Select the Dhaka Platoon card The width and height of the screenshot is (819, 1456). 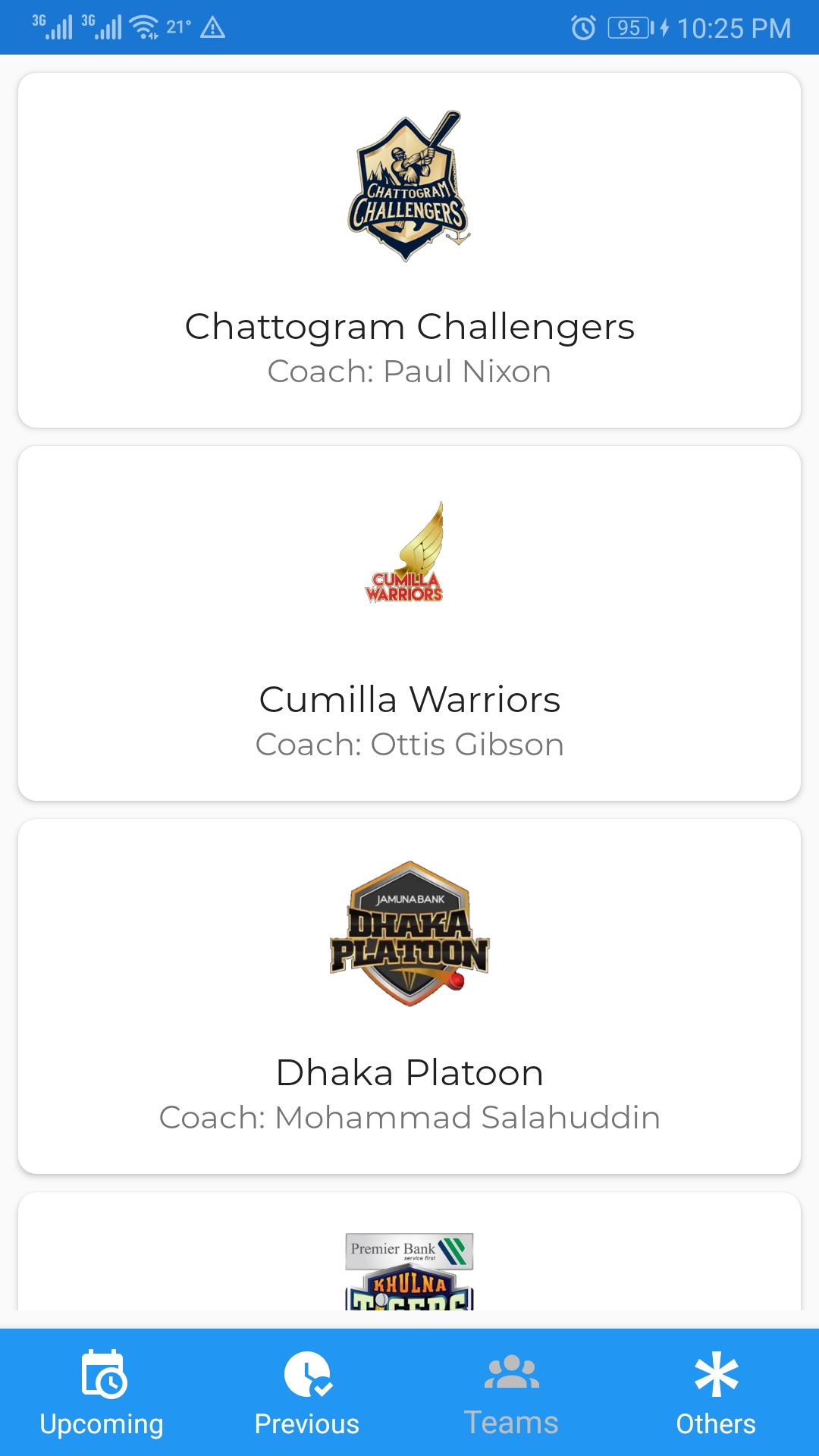coord(409,996)
